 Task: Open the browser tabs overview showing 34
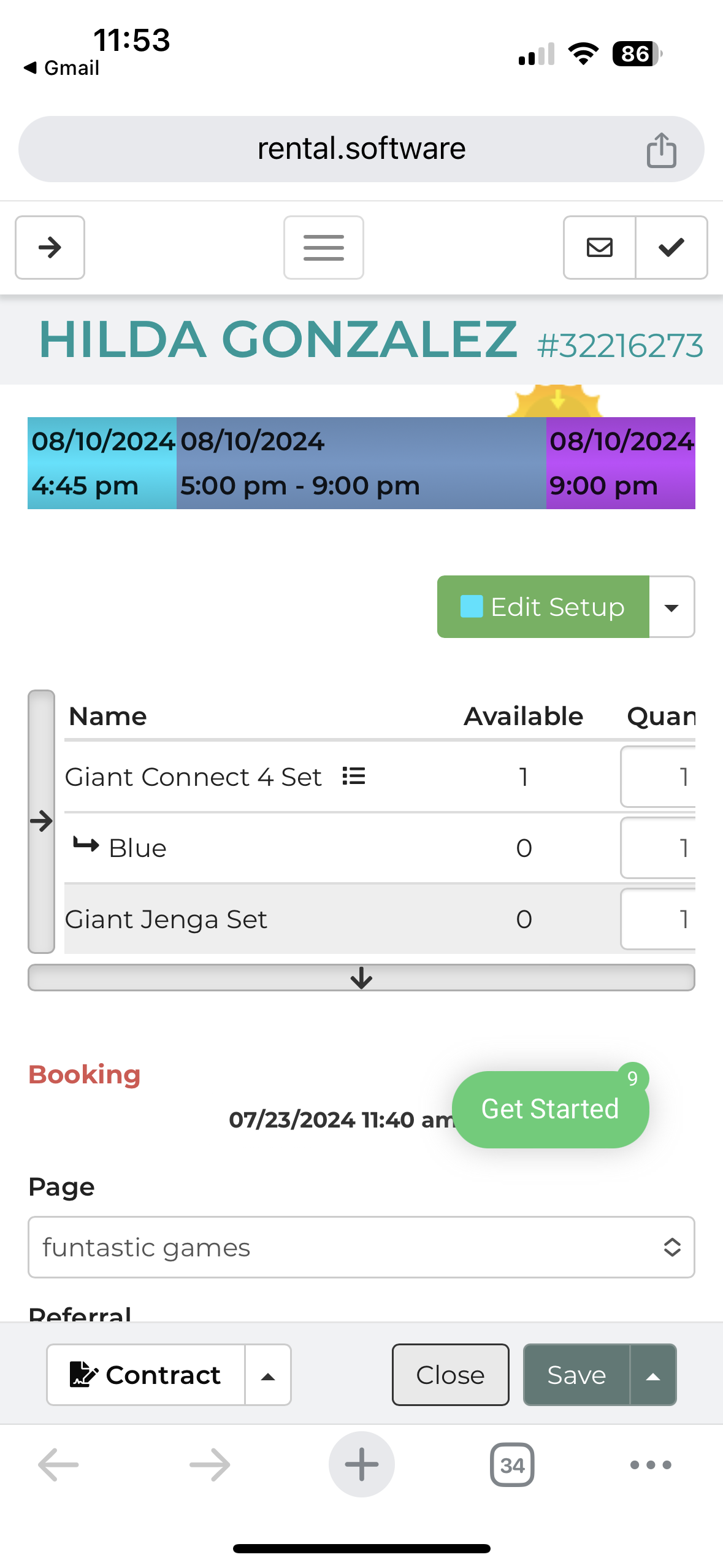click(x=512, y=1465)
